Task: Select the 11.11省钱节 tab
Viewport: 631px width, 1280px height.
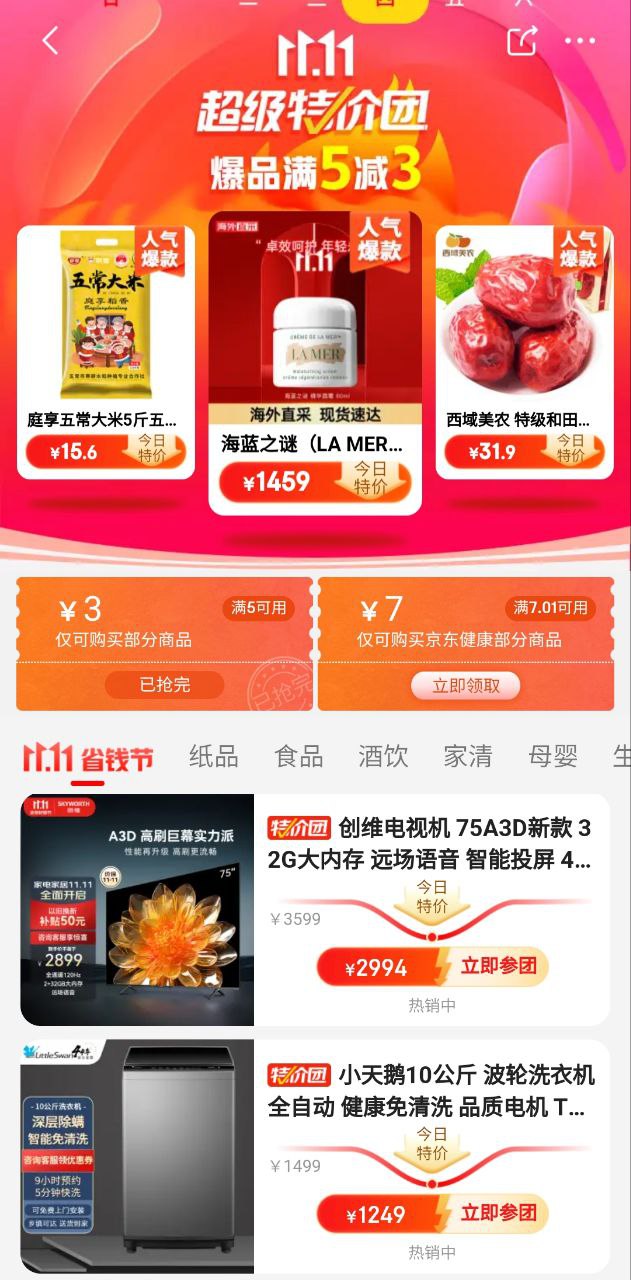Action: (x=88, y=757)
